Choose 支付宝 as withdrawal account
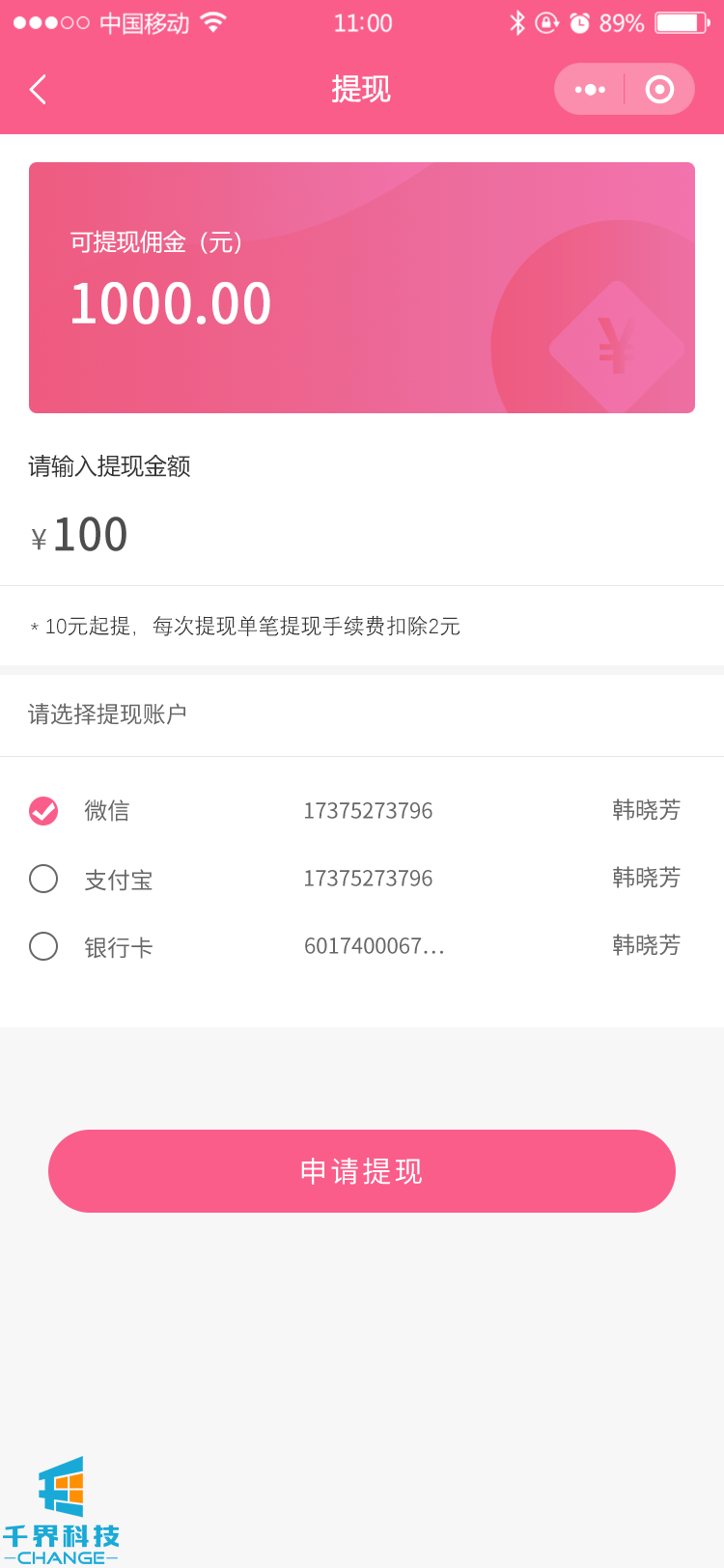Image resolution: width=724 pixels, height=1568 pixels. pyautogui.click(x=43, y=879)
